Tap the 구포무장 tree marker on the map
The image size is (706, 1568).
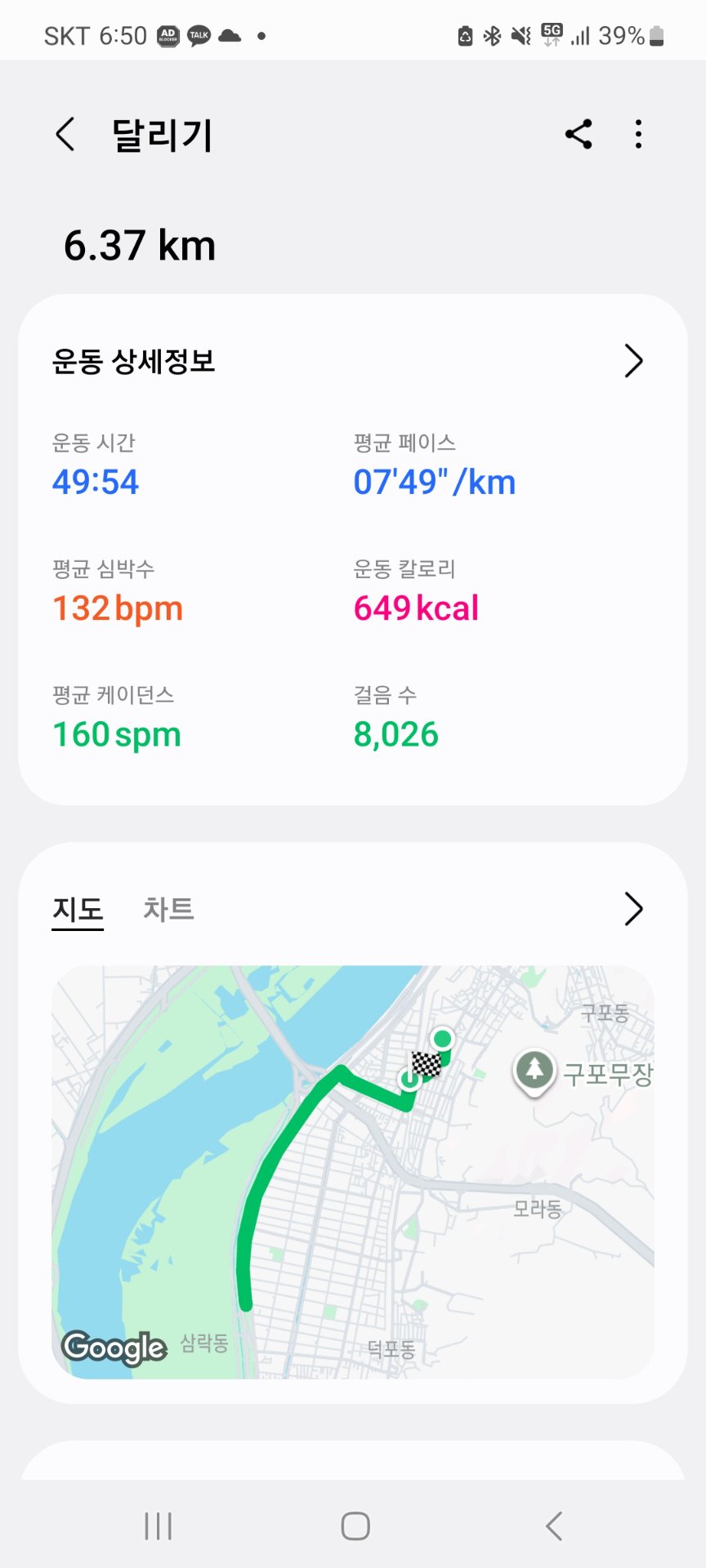tap(534, 1070)
